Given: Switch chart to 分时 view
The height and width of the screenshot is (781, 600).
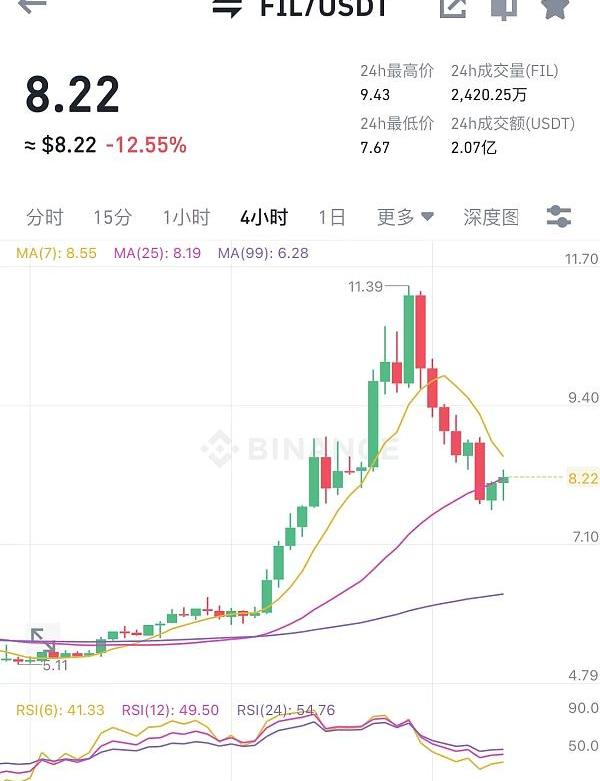Looking at the screenshot, I should pyautogui.click(x=45, y=217).
